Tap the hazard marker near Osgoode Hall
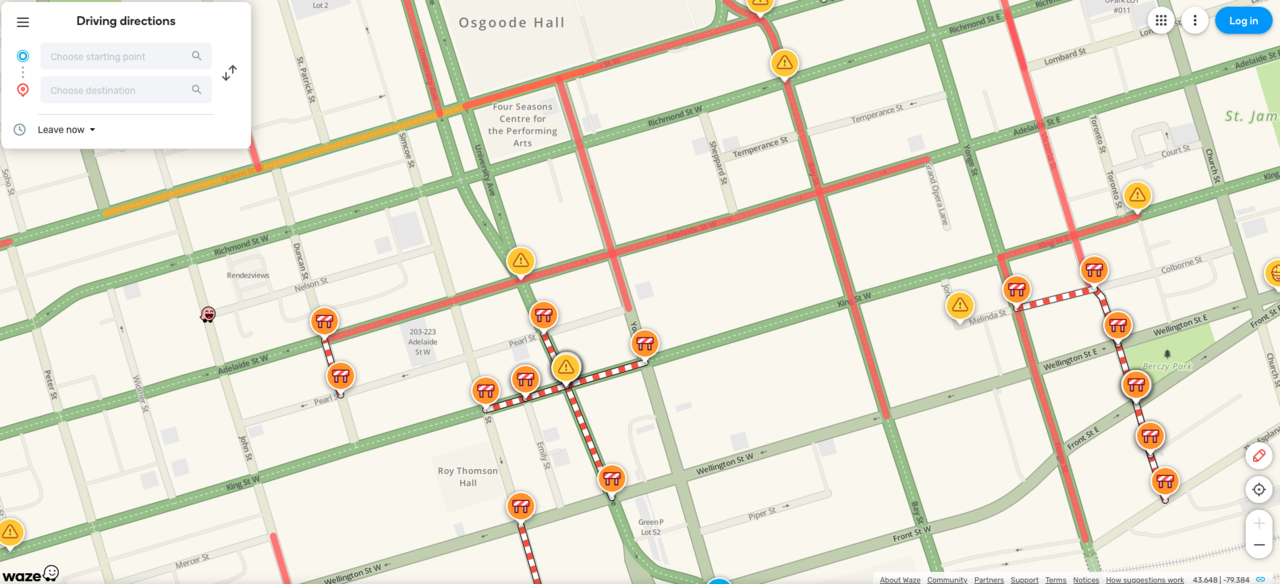 pyautogui.click(x=784, y=63)
